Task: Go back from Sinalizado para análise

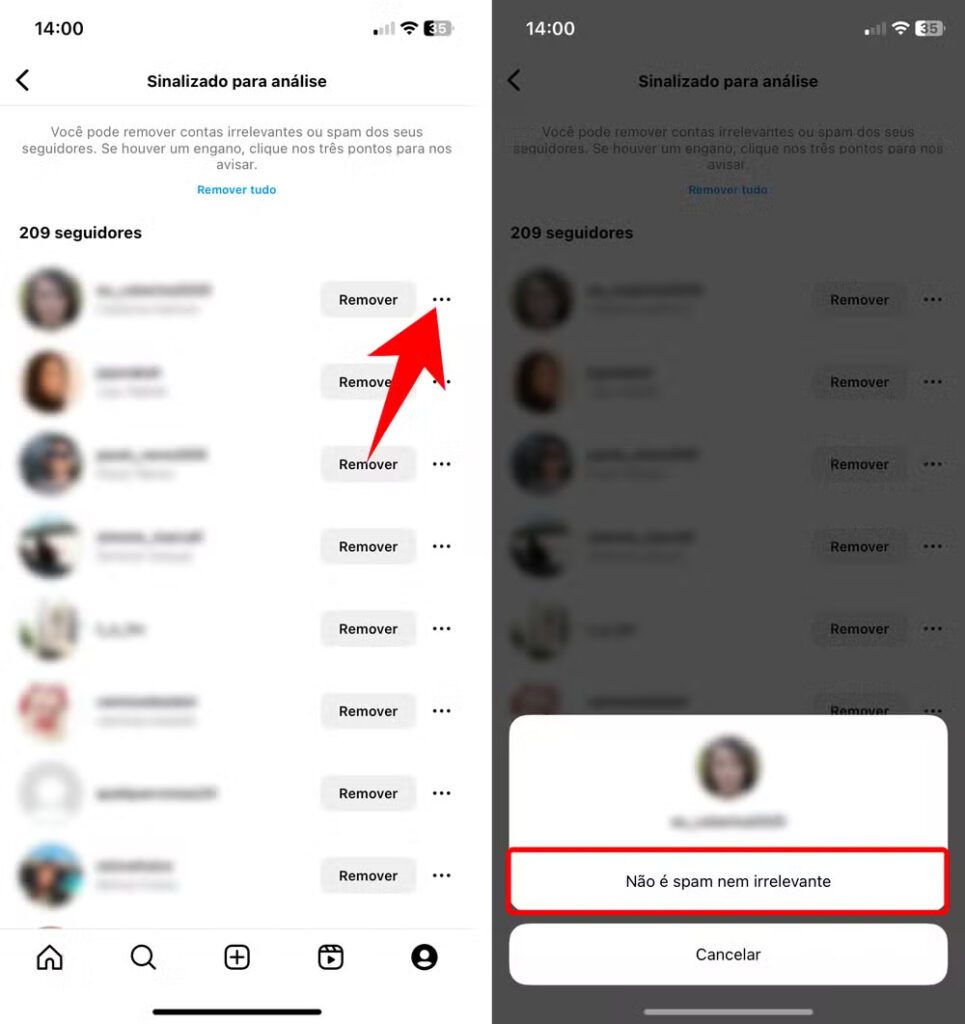Action: [23, 81]
